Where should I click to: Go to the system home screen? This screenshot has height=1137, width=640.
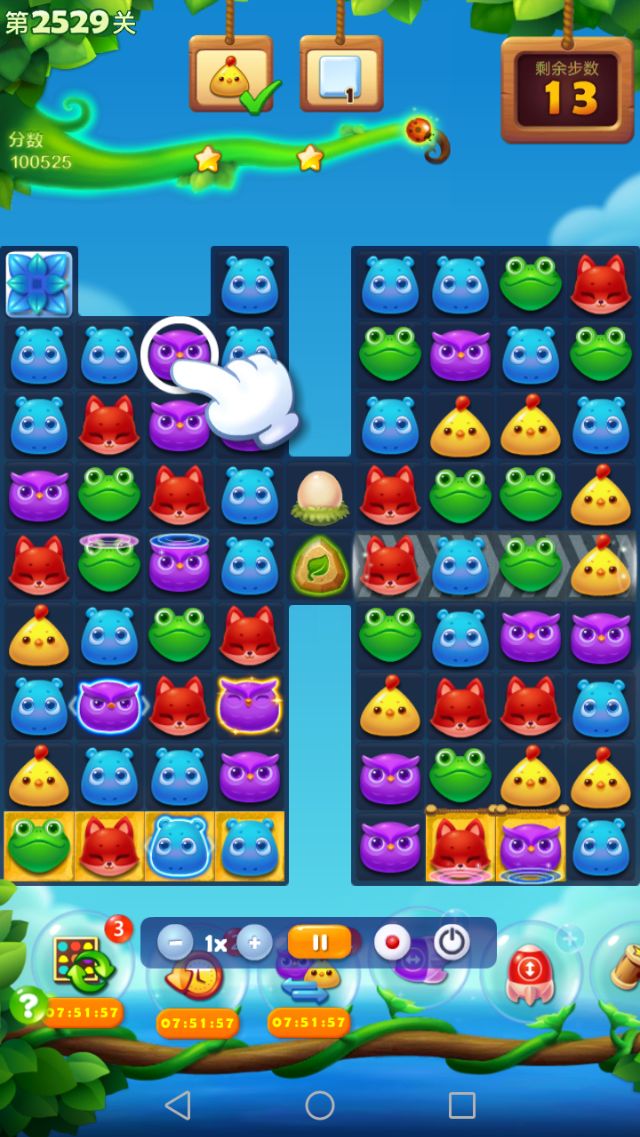320,1105
